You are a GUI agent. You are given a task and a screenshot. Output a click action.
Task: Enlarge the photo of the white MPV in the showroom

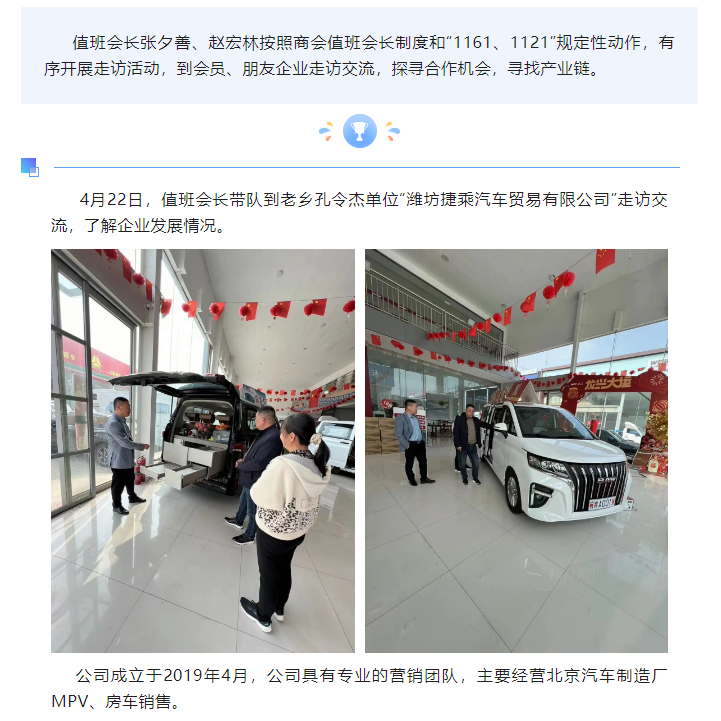pyautogui.click(x=516, y=451)
